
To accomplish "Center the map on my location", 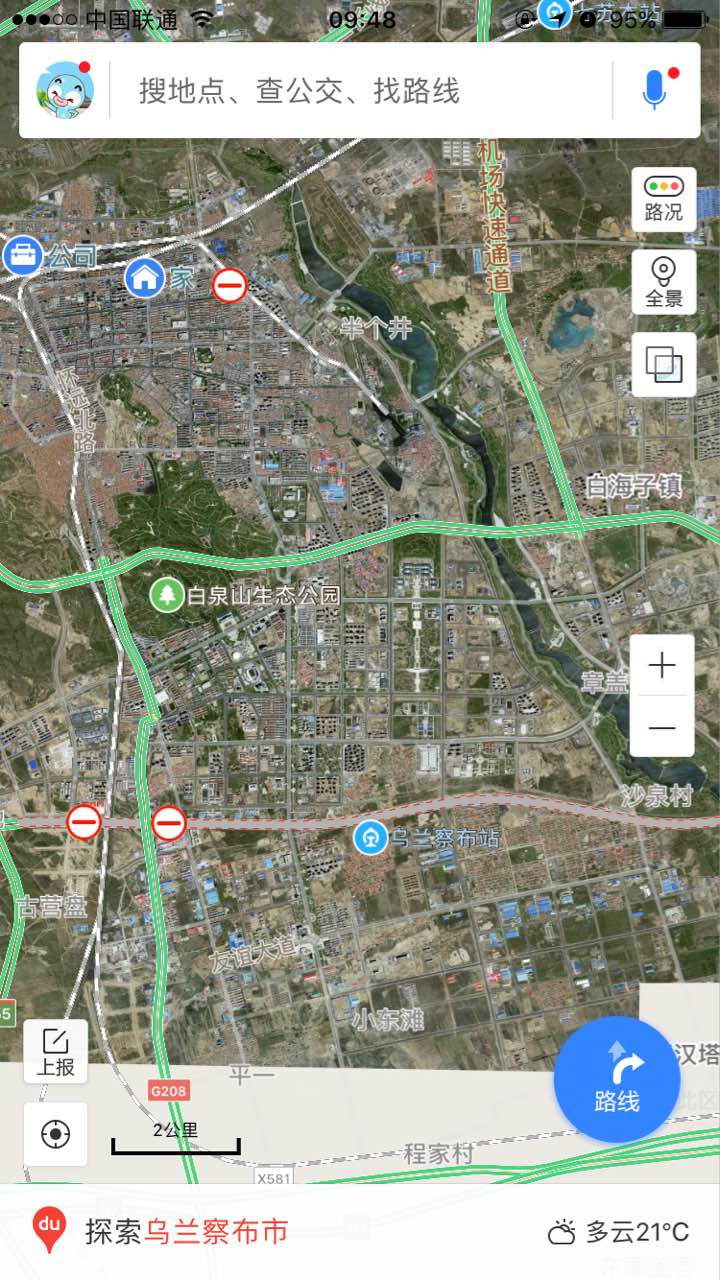I will (x=56, y=1134).
